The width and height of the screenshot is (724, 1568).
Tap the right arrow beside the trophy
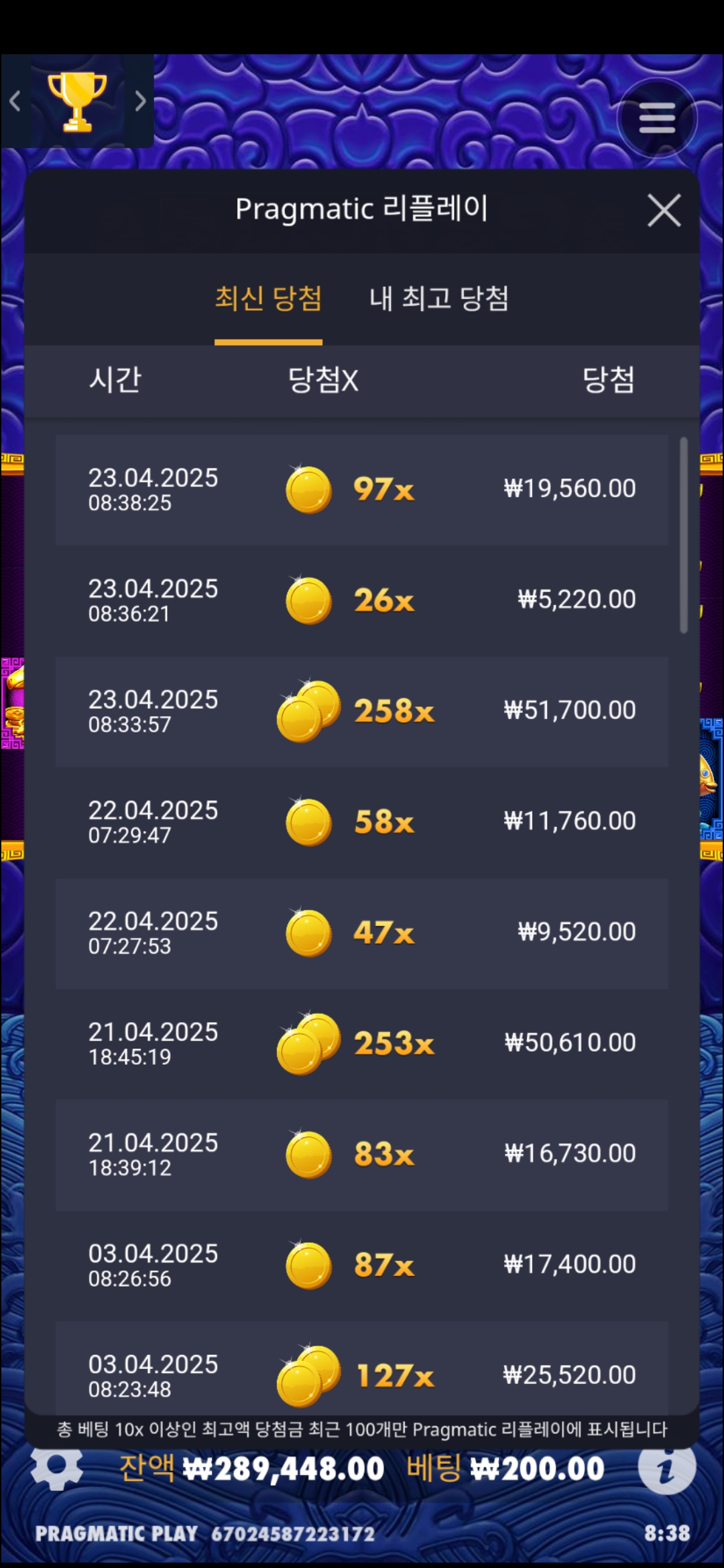coord(140,101)
